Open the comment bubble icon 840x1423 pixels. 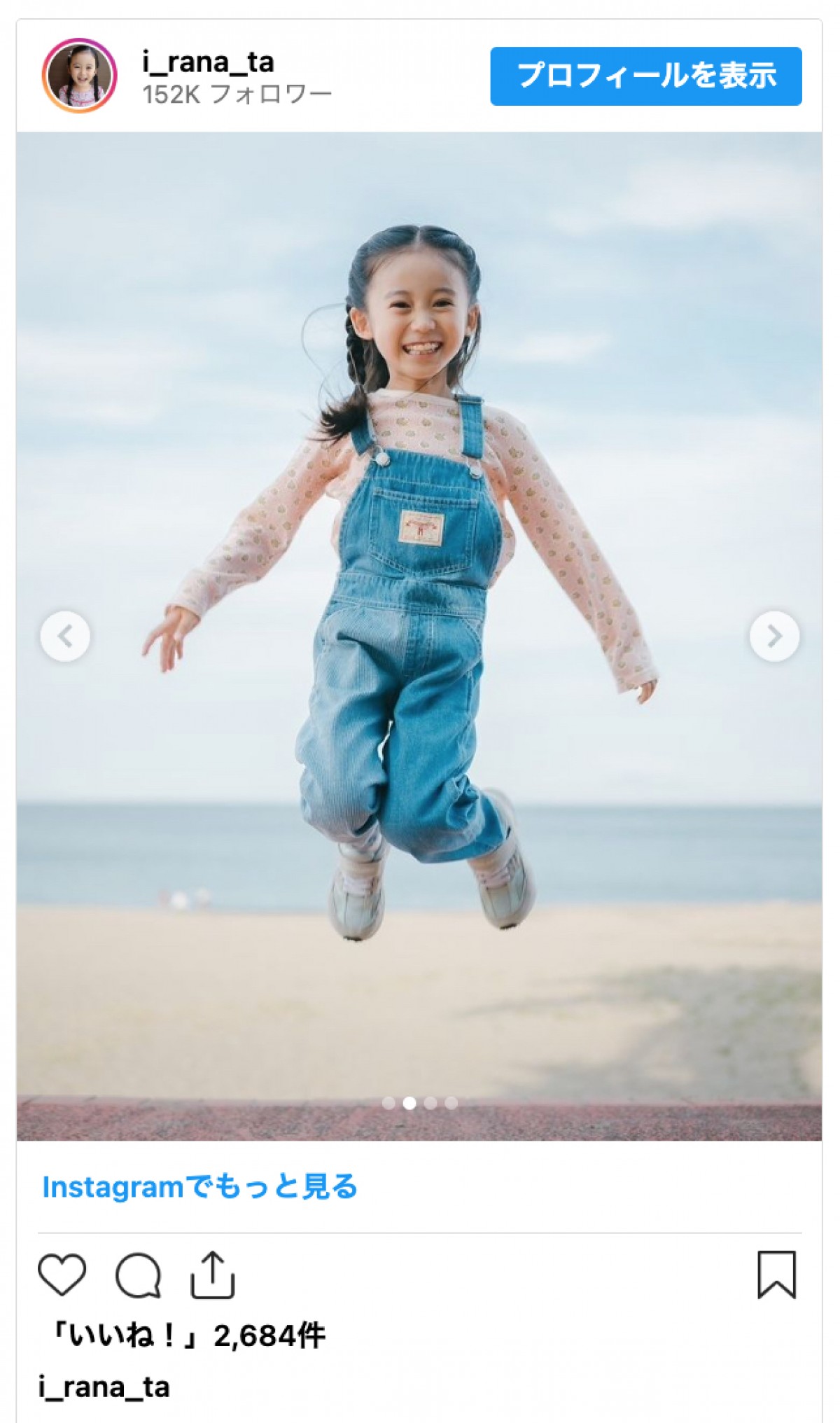(x=139, y=1275)
